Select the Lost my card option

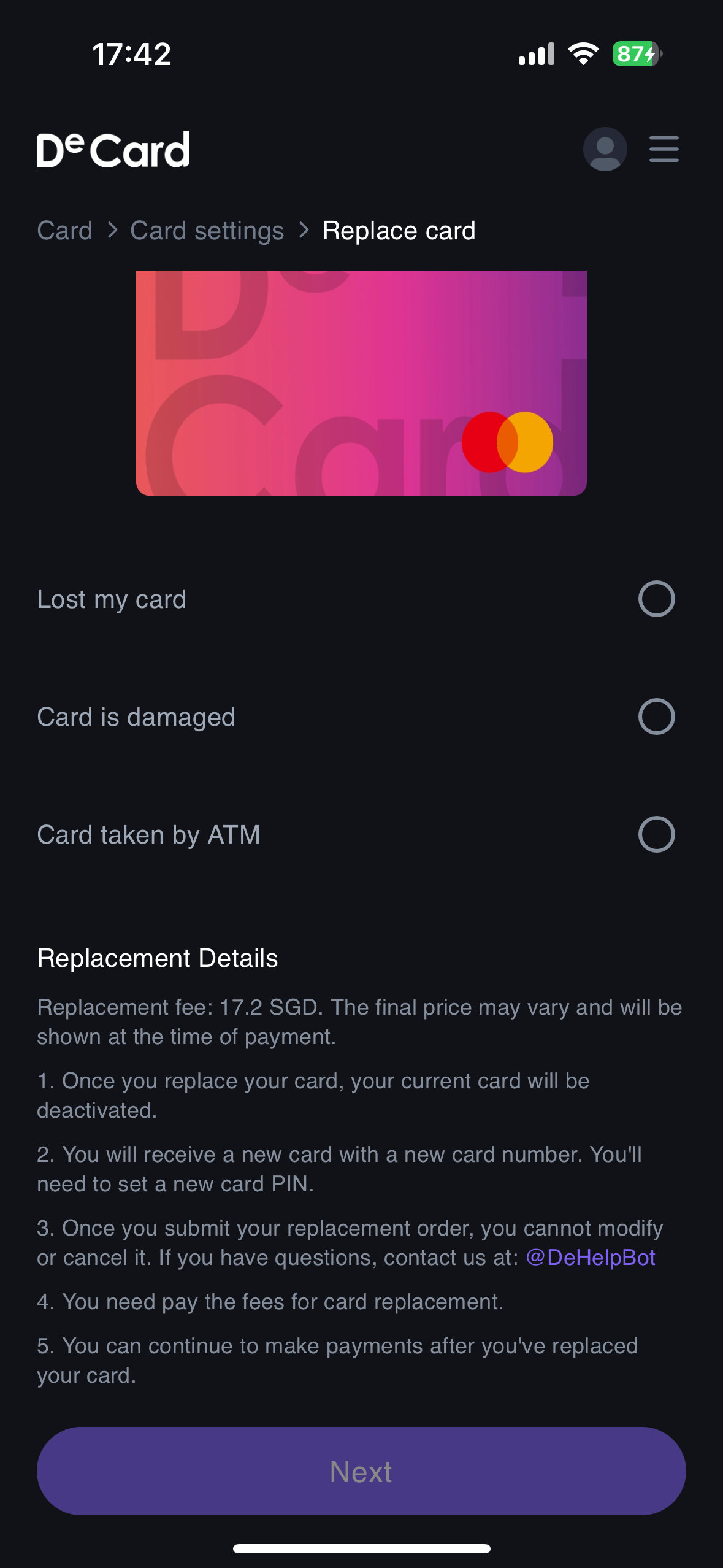(x=656, y=599)
